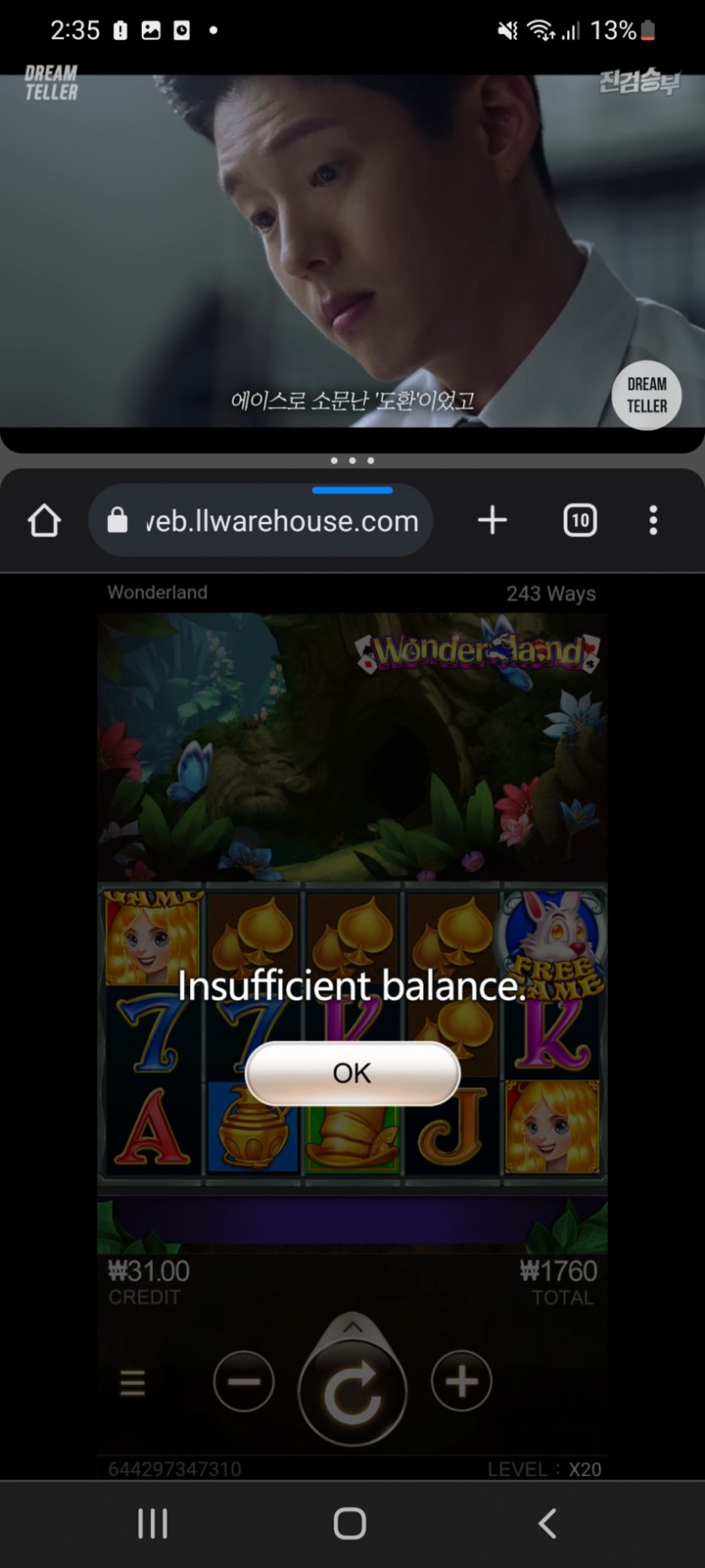Open the browser home page
The image size is (705, 1568).
[x=45, y=520]
